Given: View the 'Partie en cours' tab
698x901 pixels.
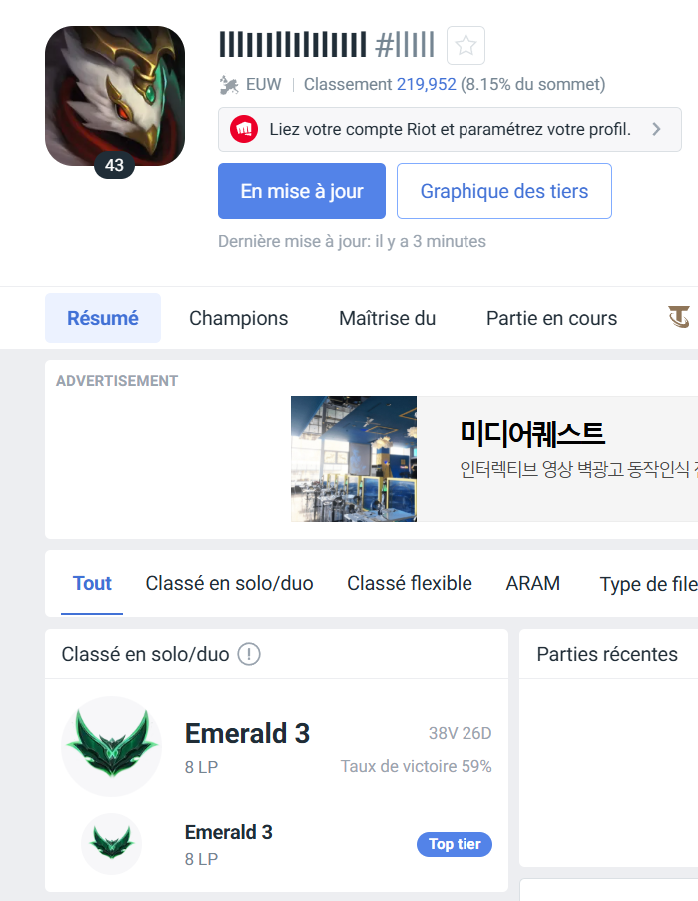Looking at the screenshot, I should point(551,318).
